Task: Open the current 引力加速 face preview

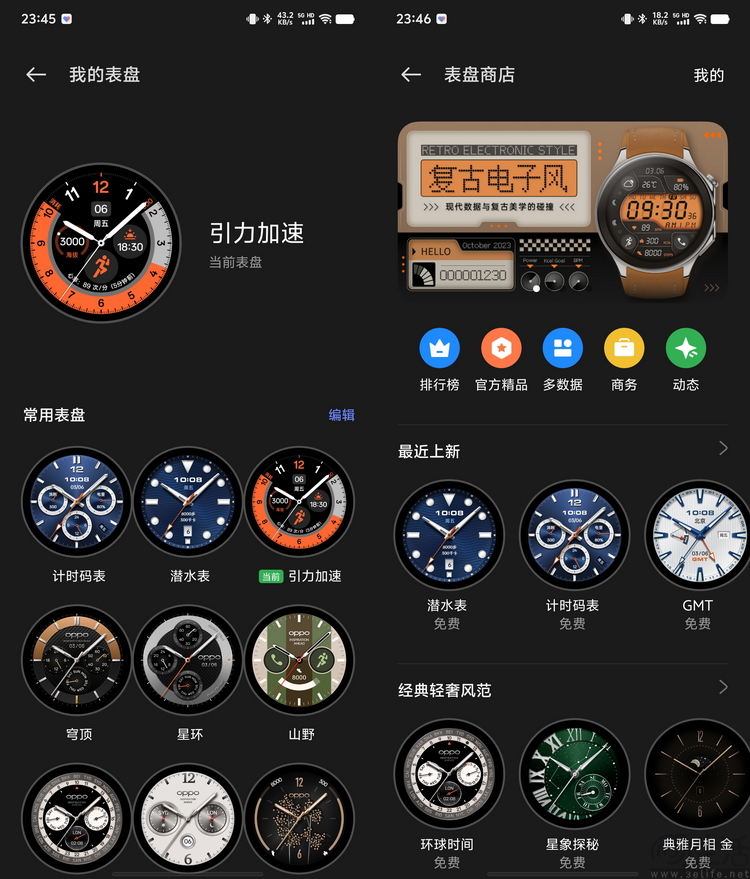Action: coord(101,245)
